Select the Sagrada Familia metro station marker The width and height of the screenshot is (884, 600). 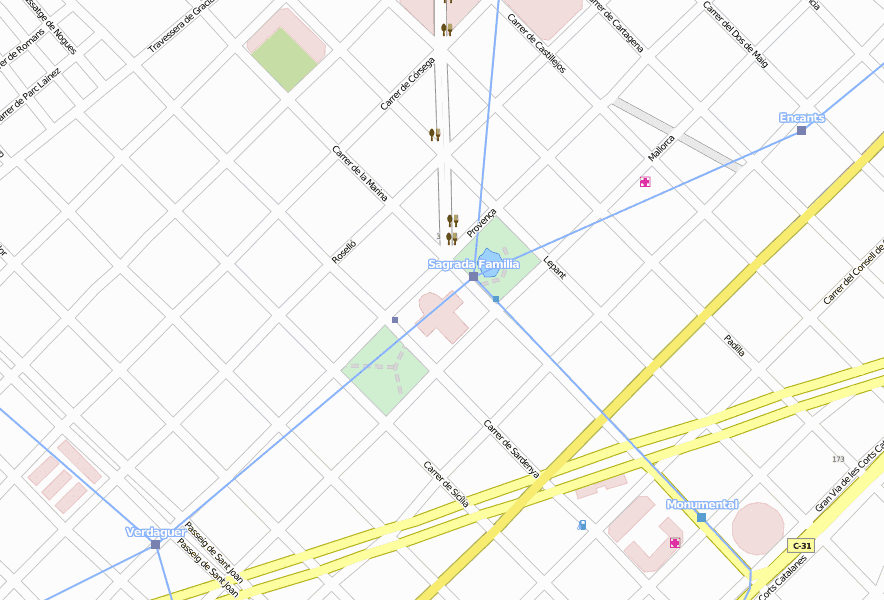click(473, 276)
